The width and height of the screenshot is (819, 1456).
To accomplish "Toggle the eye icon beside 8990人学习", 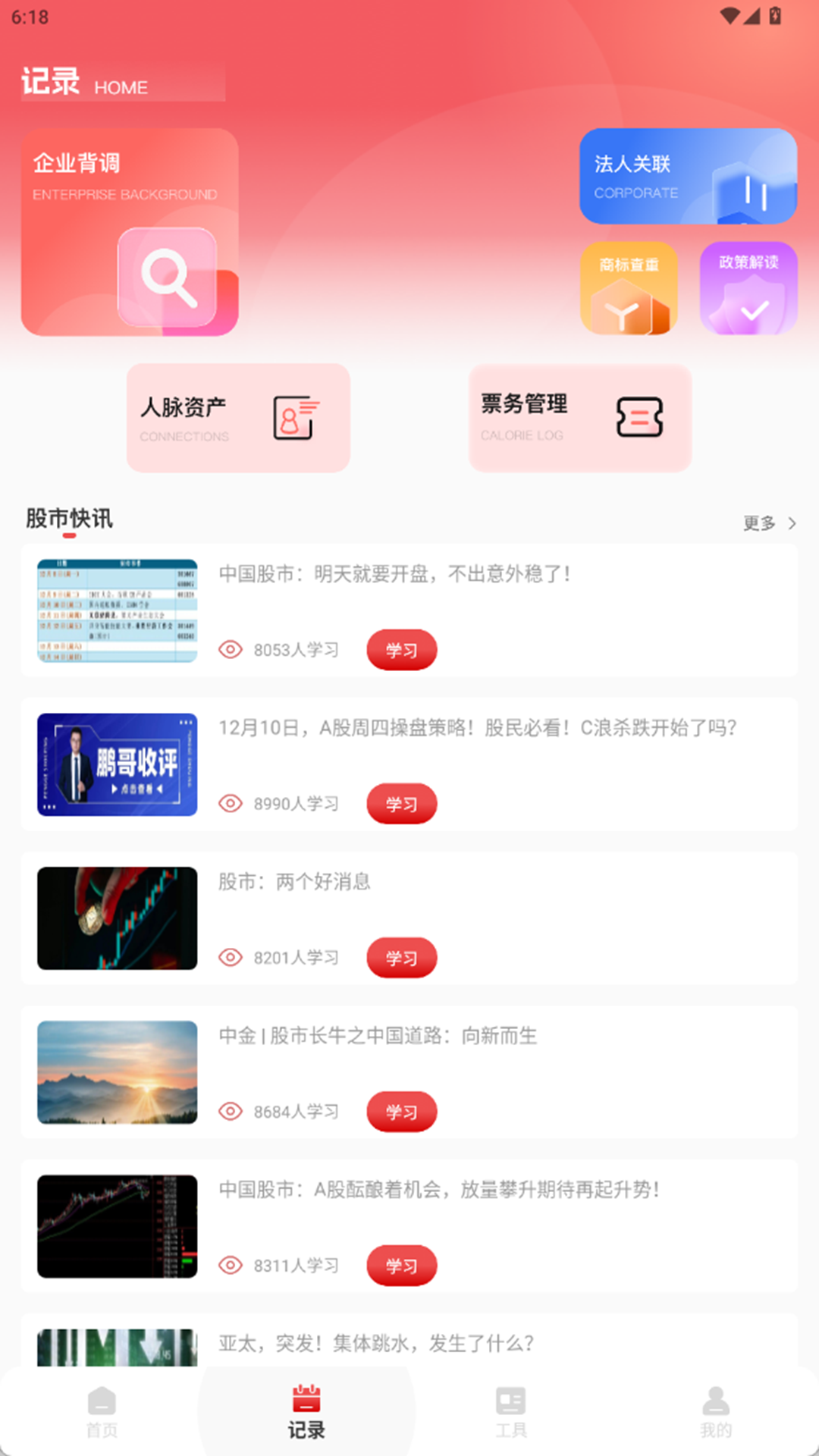I will (230, 804).
